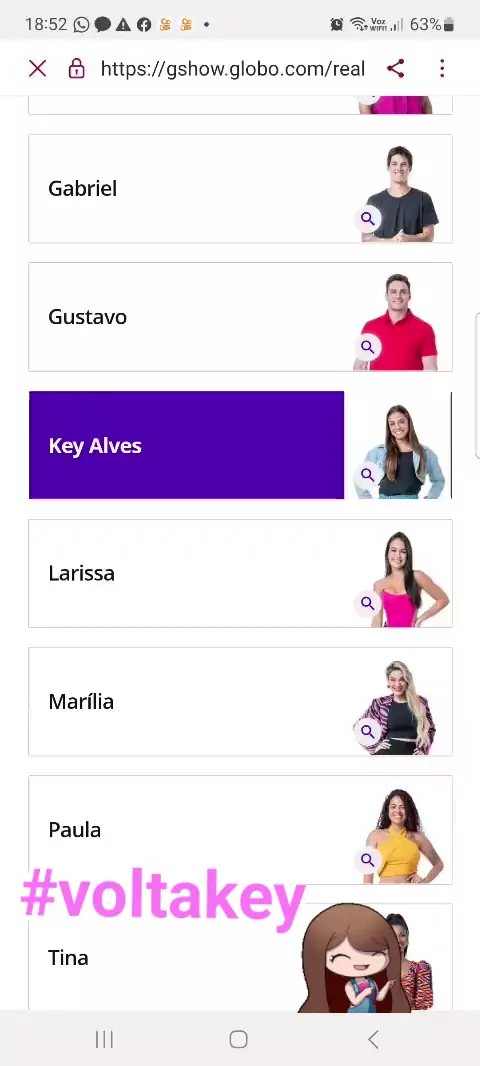
Task: Zoom Marília's photo with the magnifier
Action: coord(368,731)
